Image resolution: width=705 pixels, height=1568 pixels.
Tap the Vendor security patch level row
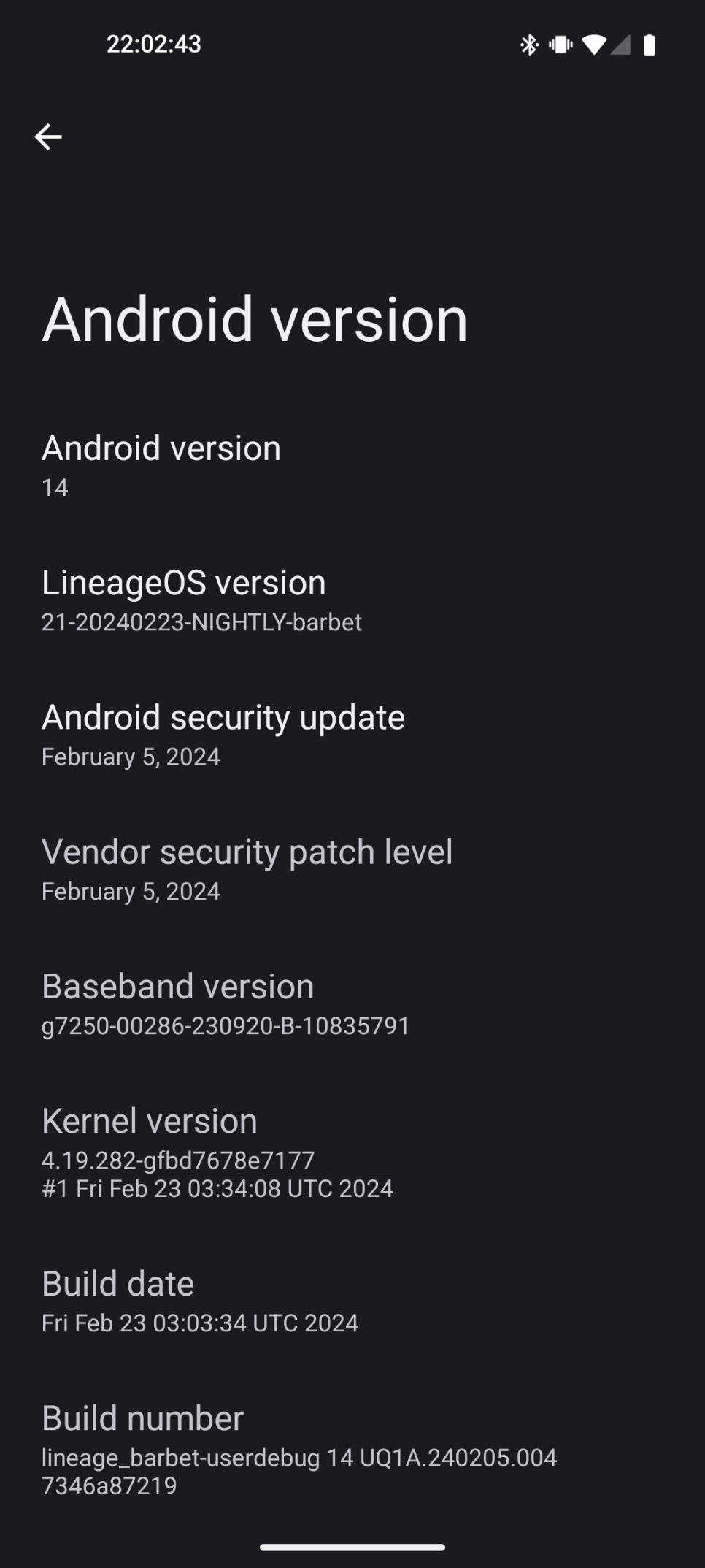352,869
